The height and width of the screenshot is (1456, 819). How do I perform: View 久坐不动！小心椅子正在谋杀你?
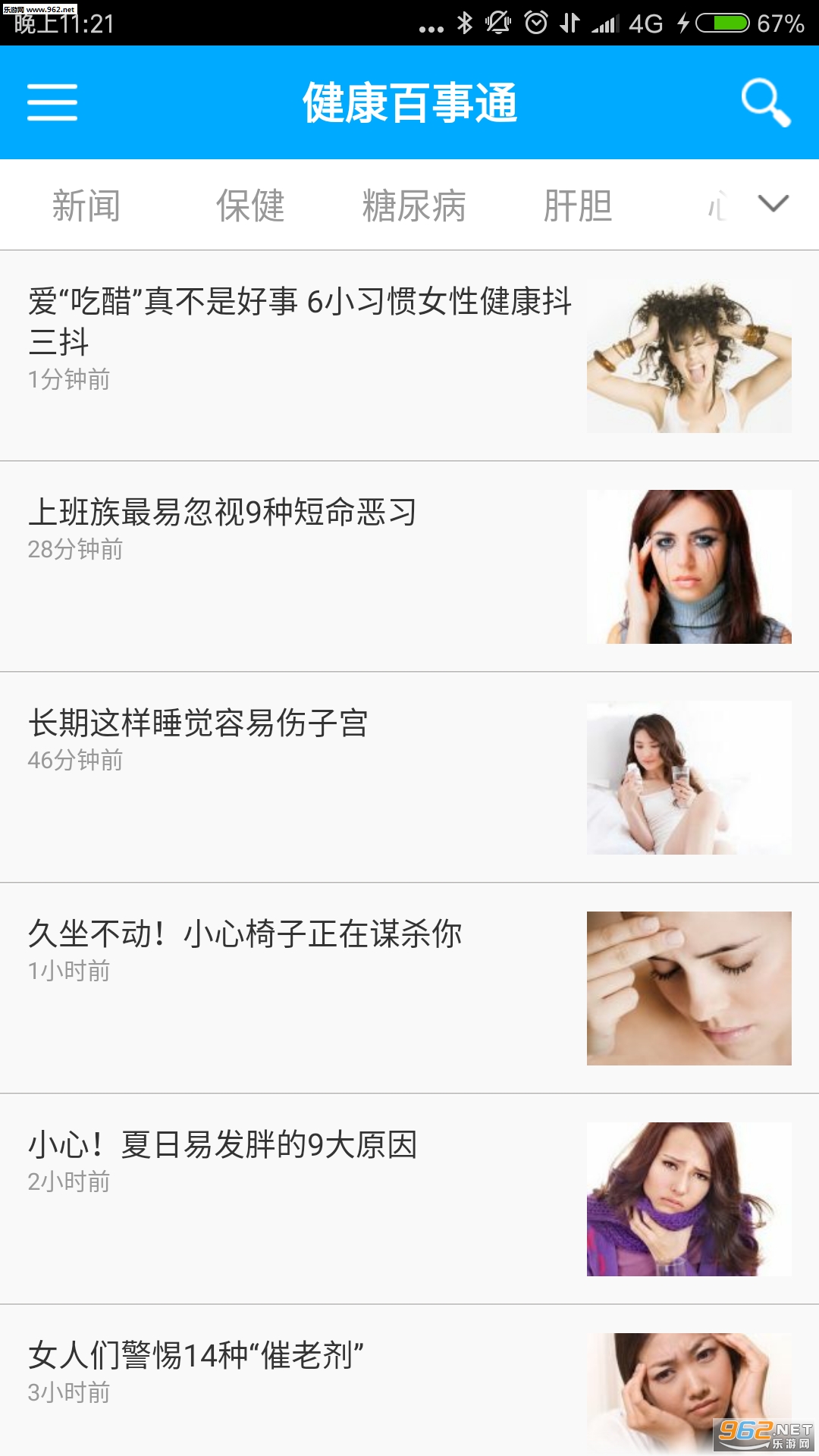(x=245, y=934)
